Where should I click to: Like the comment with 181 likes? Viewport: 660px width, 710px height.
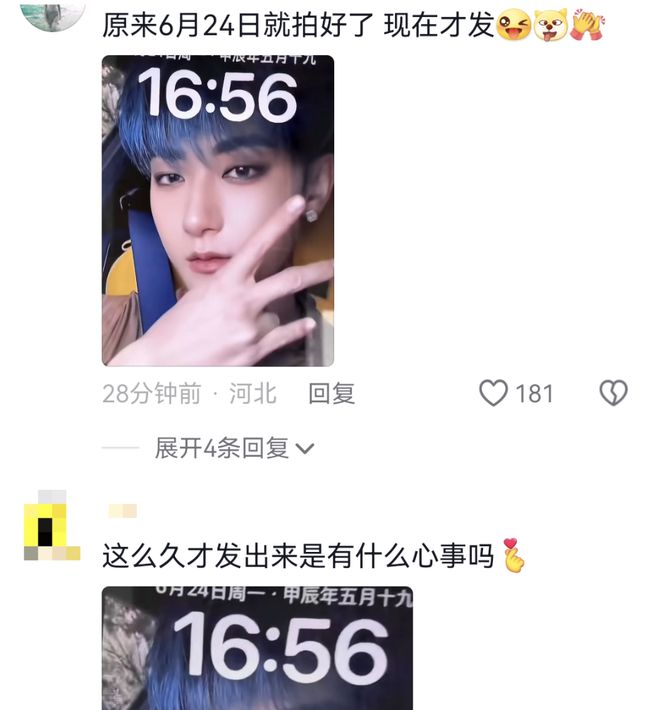click(x=494, y=393)
